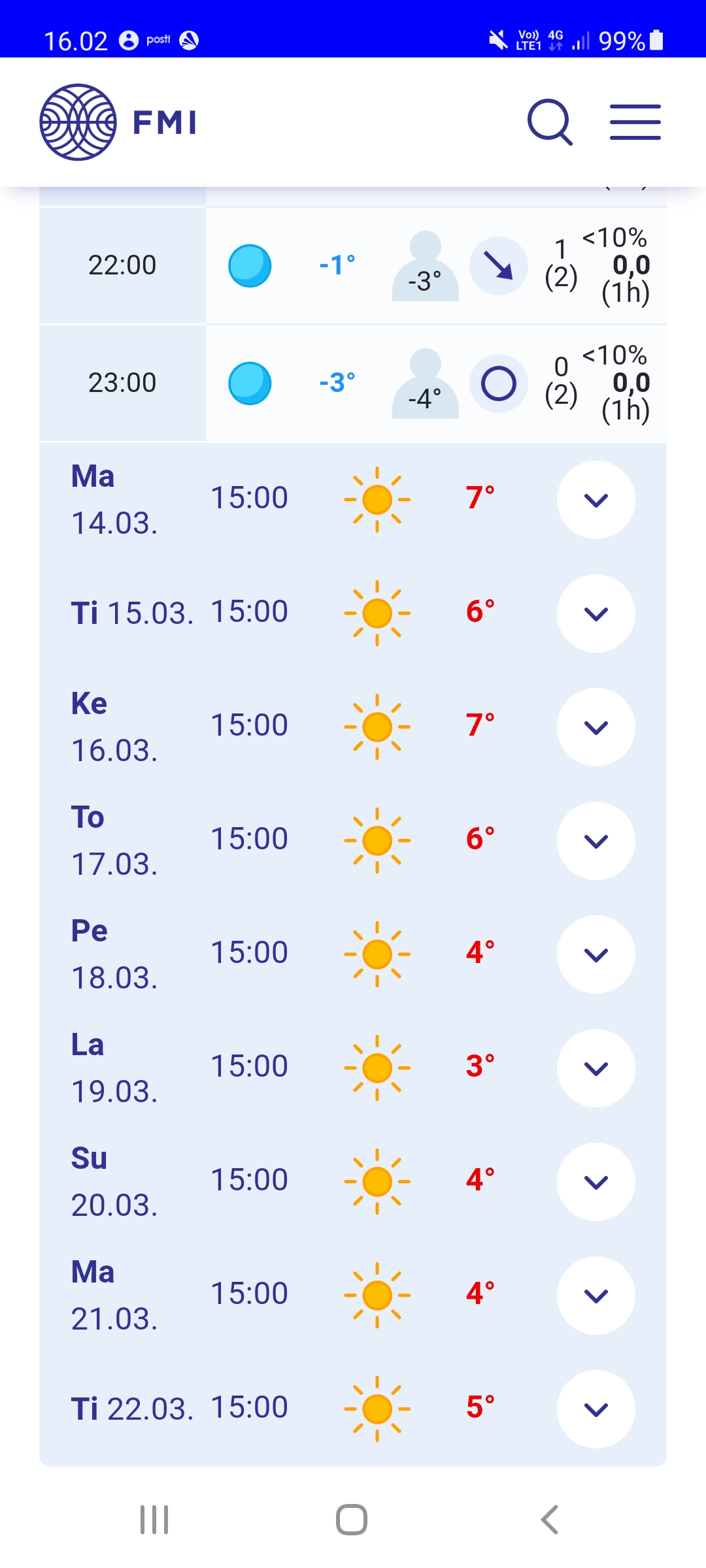The height and width of the screenshot is (1568, 706).
Task: Expand forecast for Ke 16.03.
Action: pyautogui.click(x=596, y=727)
